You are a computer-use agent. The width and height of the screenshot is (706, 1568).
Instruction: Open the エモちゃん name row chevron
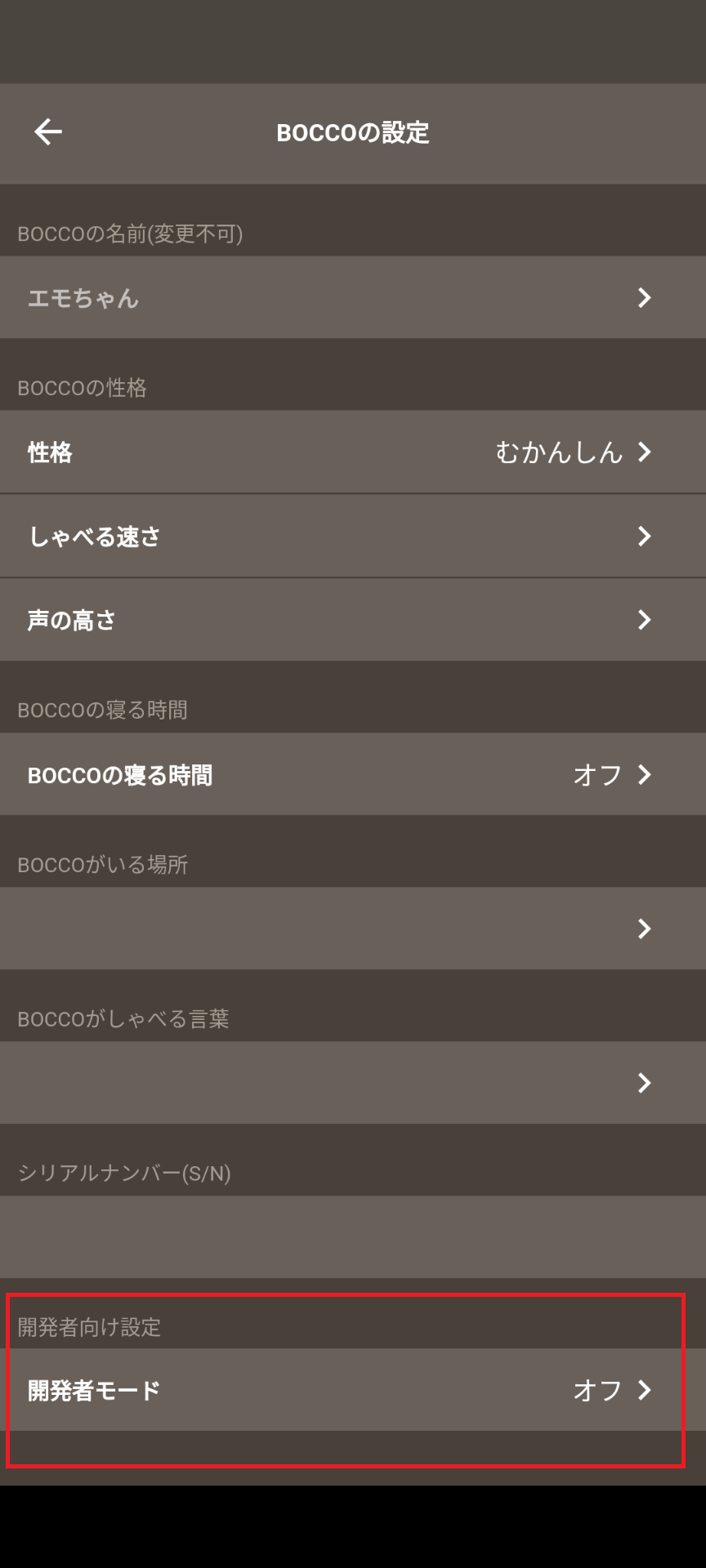click(645, 298)
